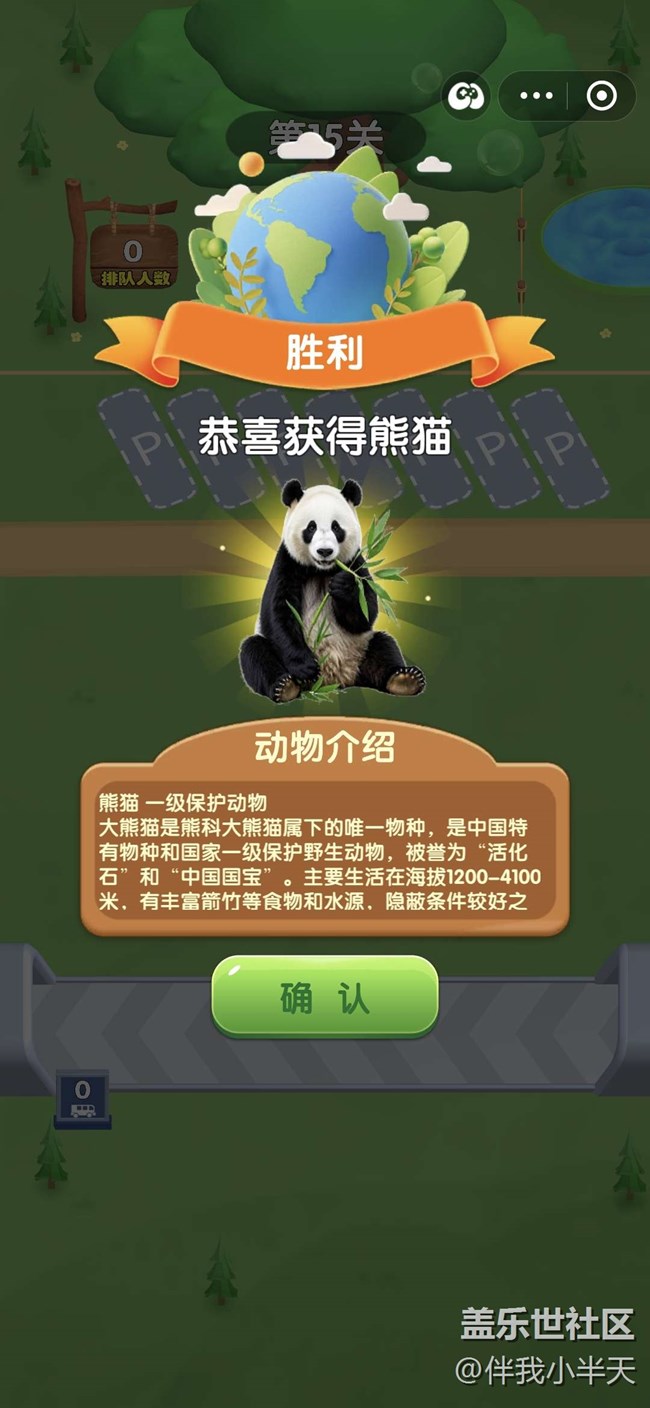Open the game controller icon in the capsule

(x=466, y=96)
